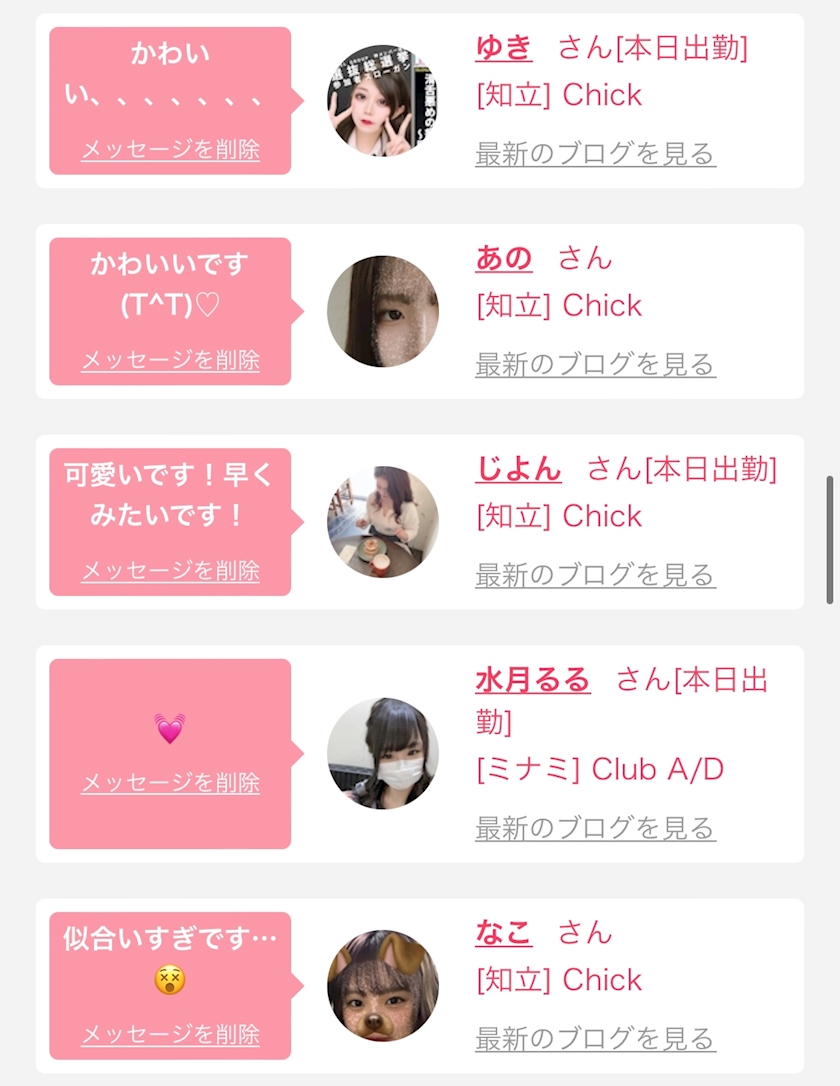Open じよん's profile name link

518,469
